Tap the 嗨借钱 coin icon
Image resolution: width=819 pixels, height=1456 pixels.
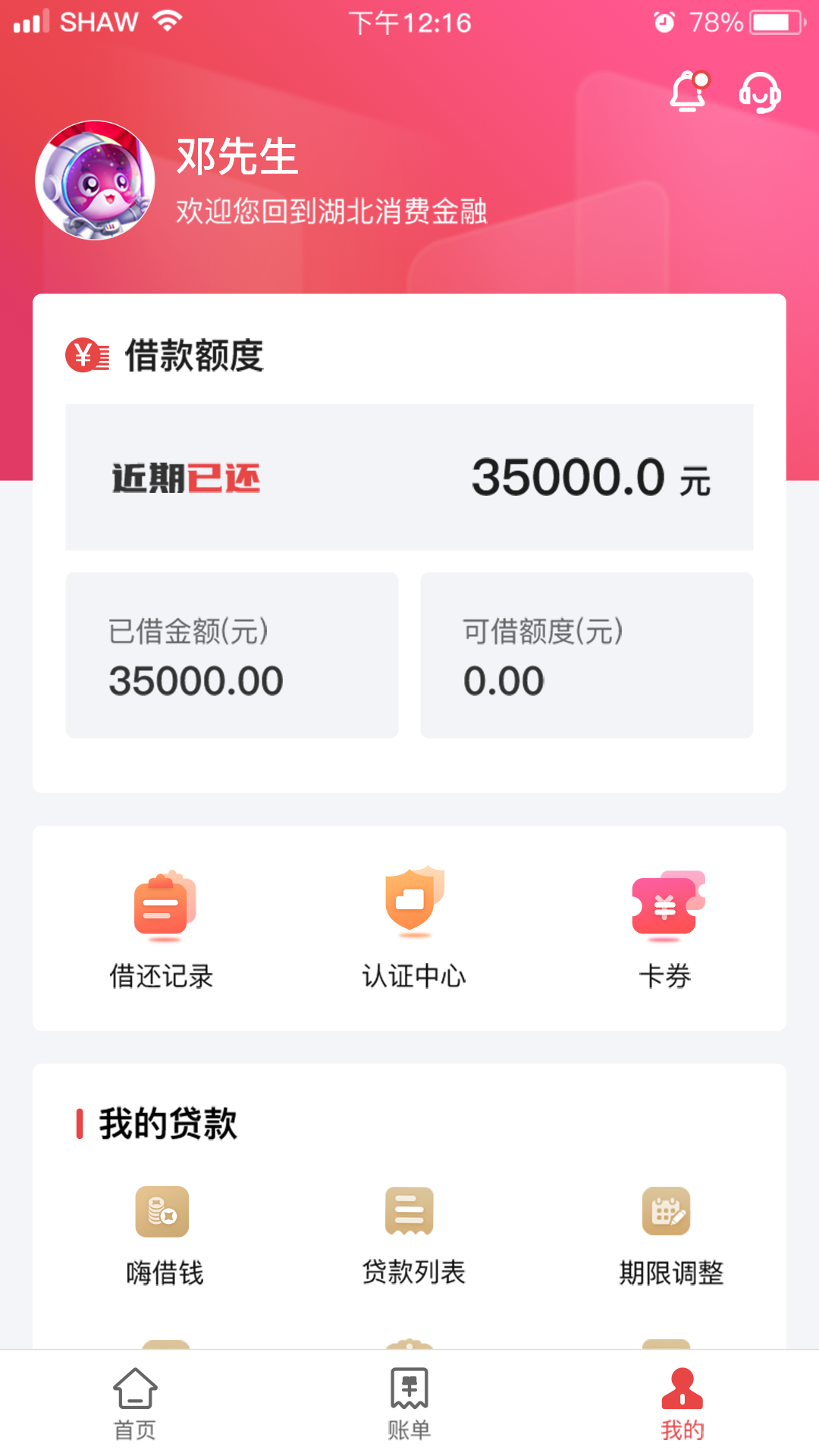[x=162, y=1212]
